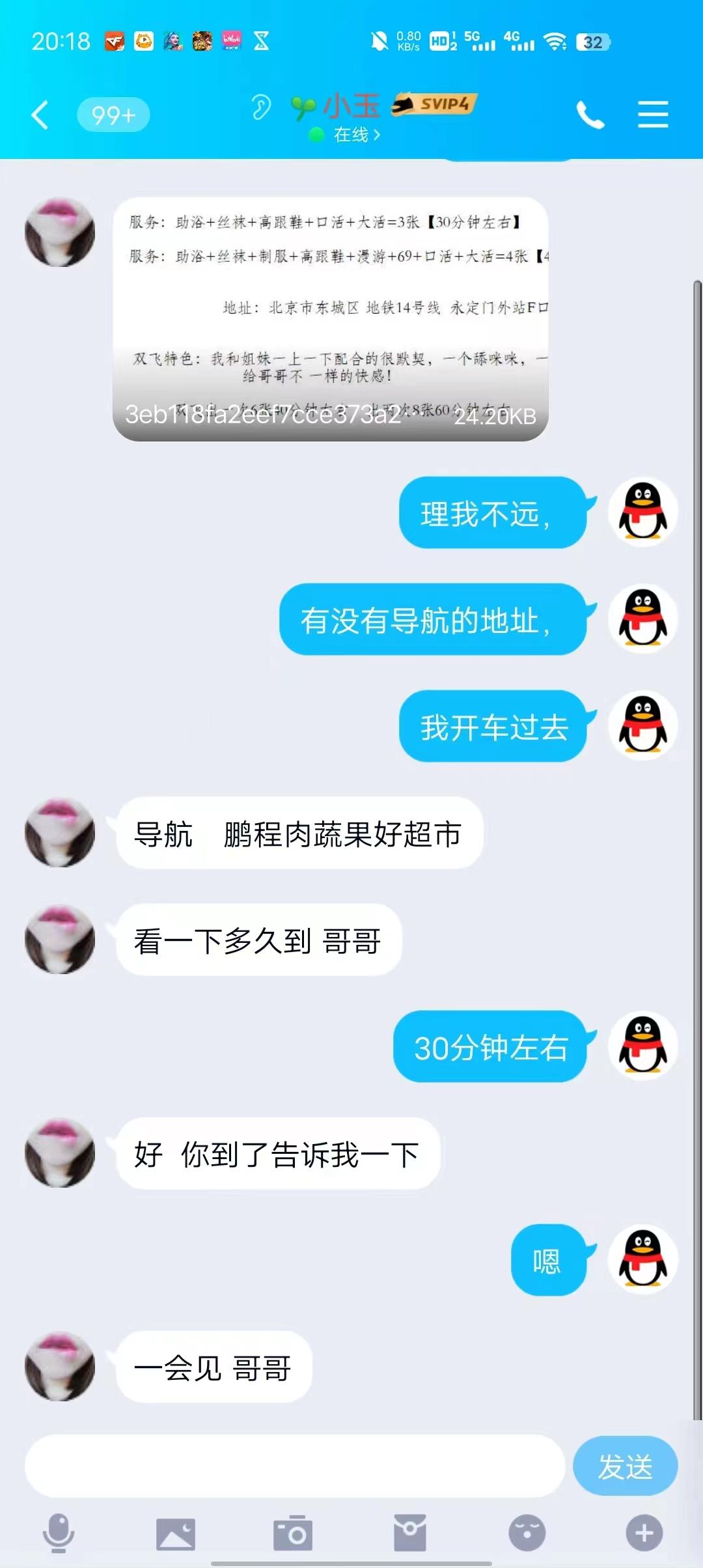
Task: Open the camera to take a photo
Action: (x=293, y=1533)
